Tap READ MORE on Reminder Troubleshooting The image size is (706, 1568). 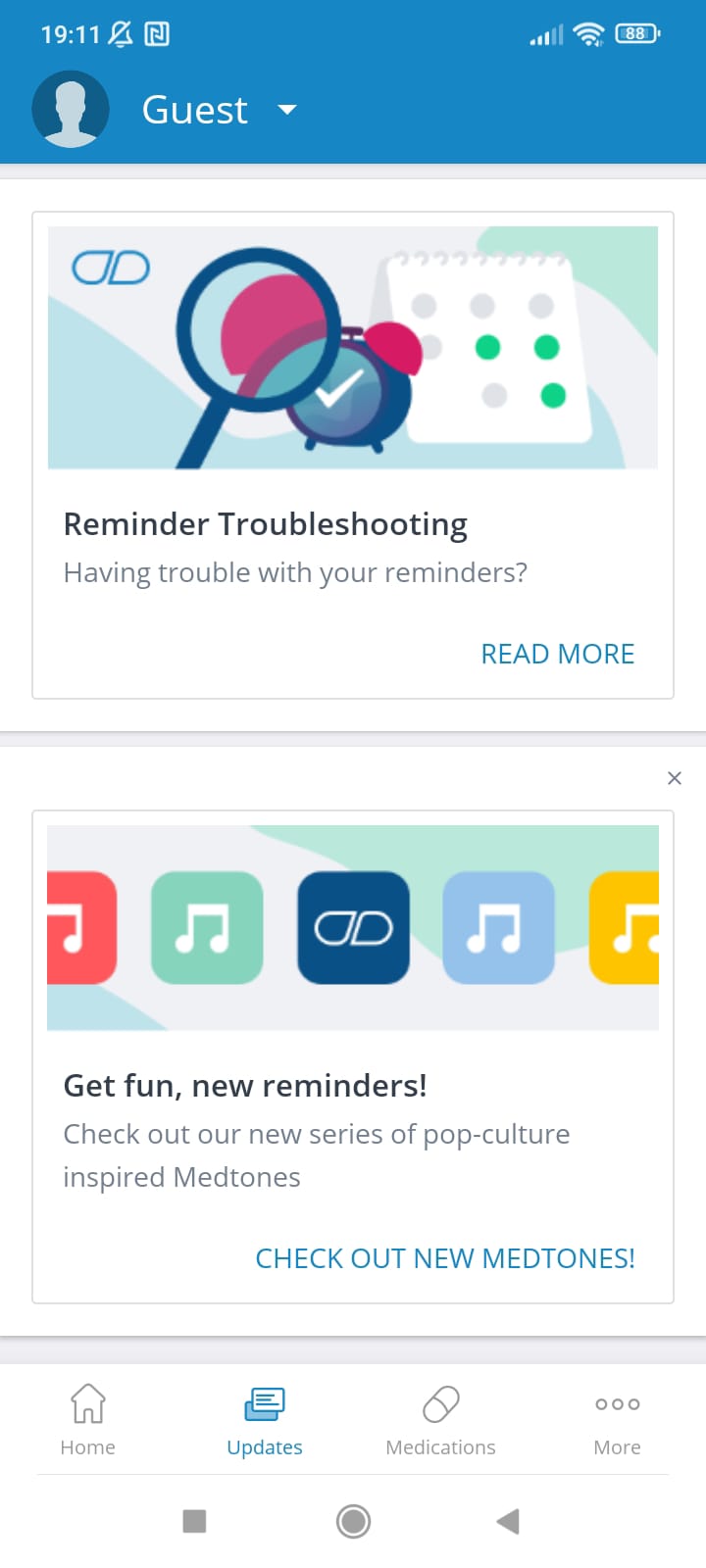point(557,654)
